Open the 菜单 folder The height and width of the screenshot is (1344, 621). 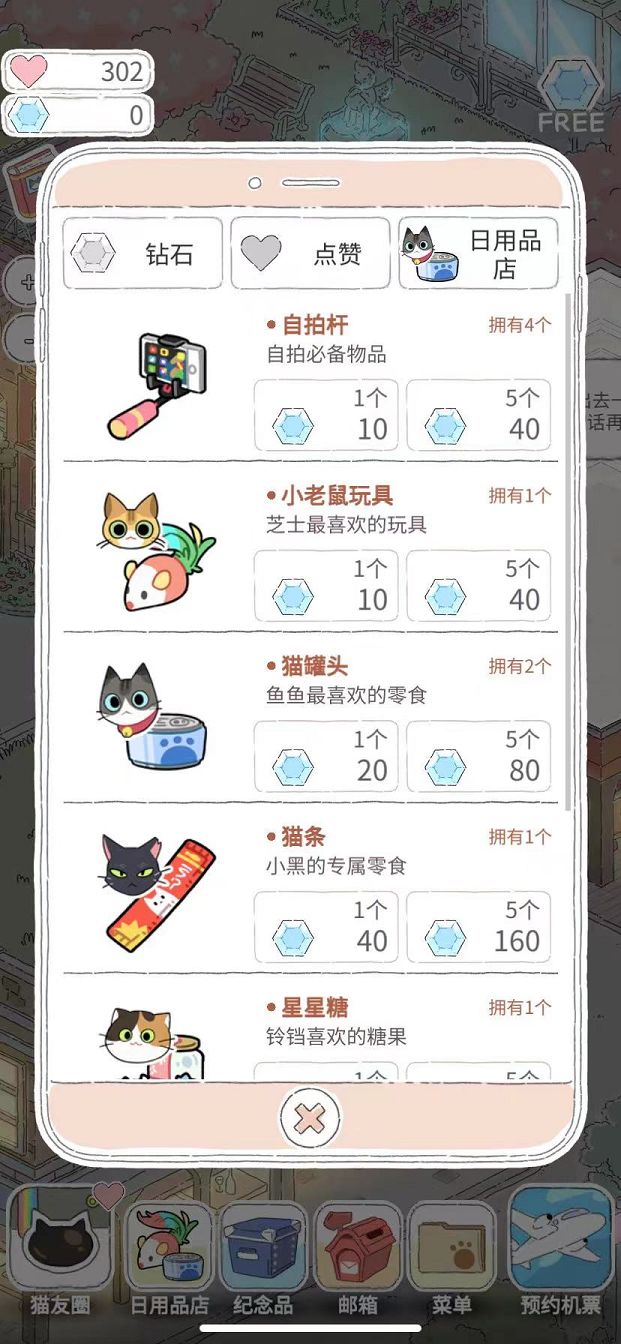pyautogui.click(x=451, y=1250)
